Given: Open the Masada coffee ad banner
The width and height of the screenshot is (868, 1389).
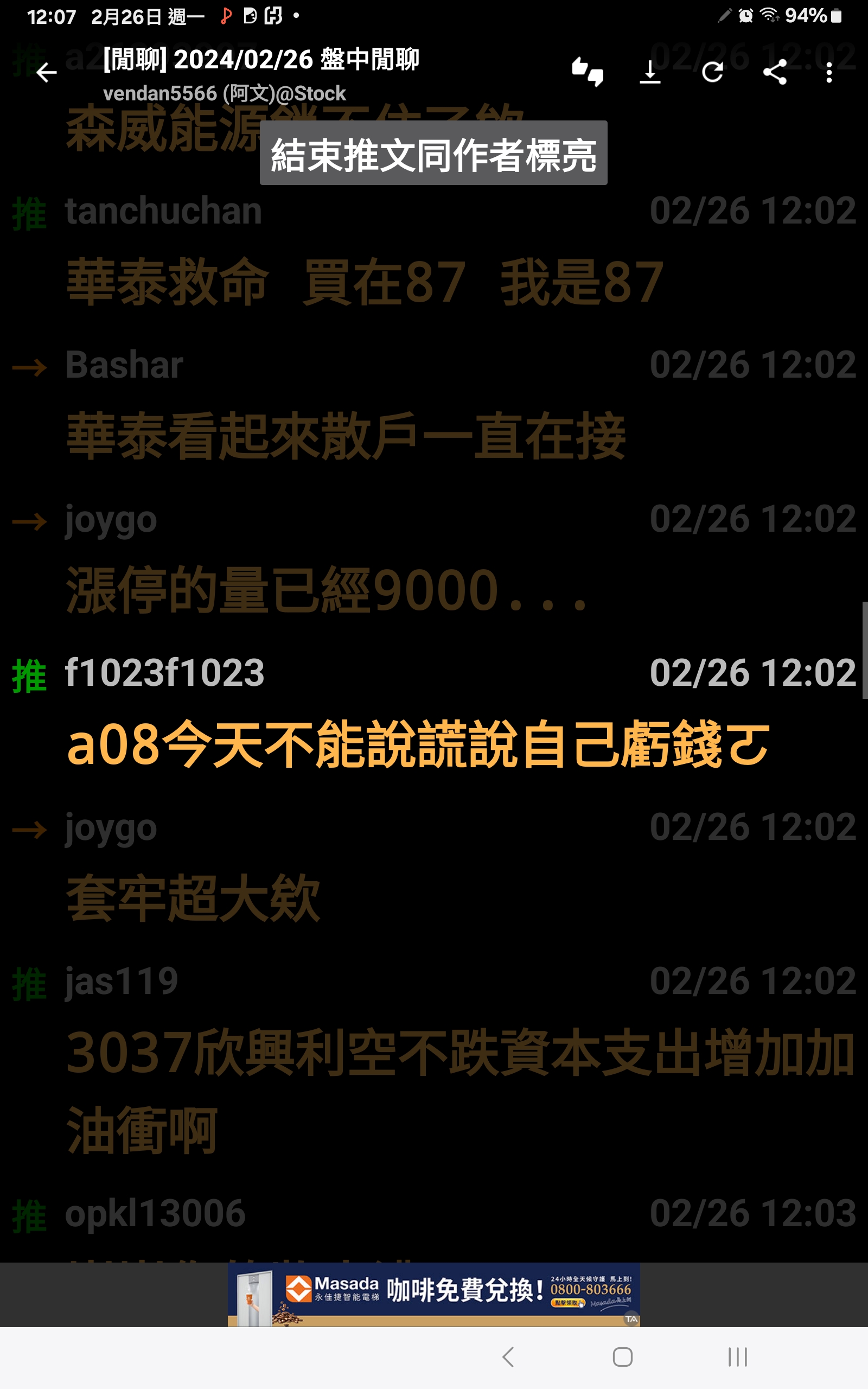Looking at the screenshot, I should pos(433,1294).
